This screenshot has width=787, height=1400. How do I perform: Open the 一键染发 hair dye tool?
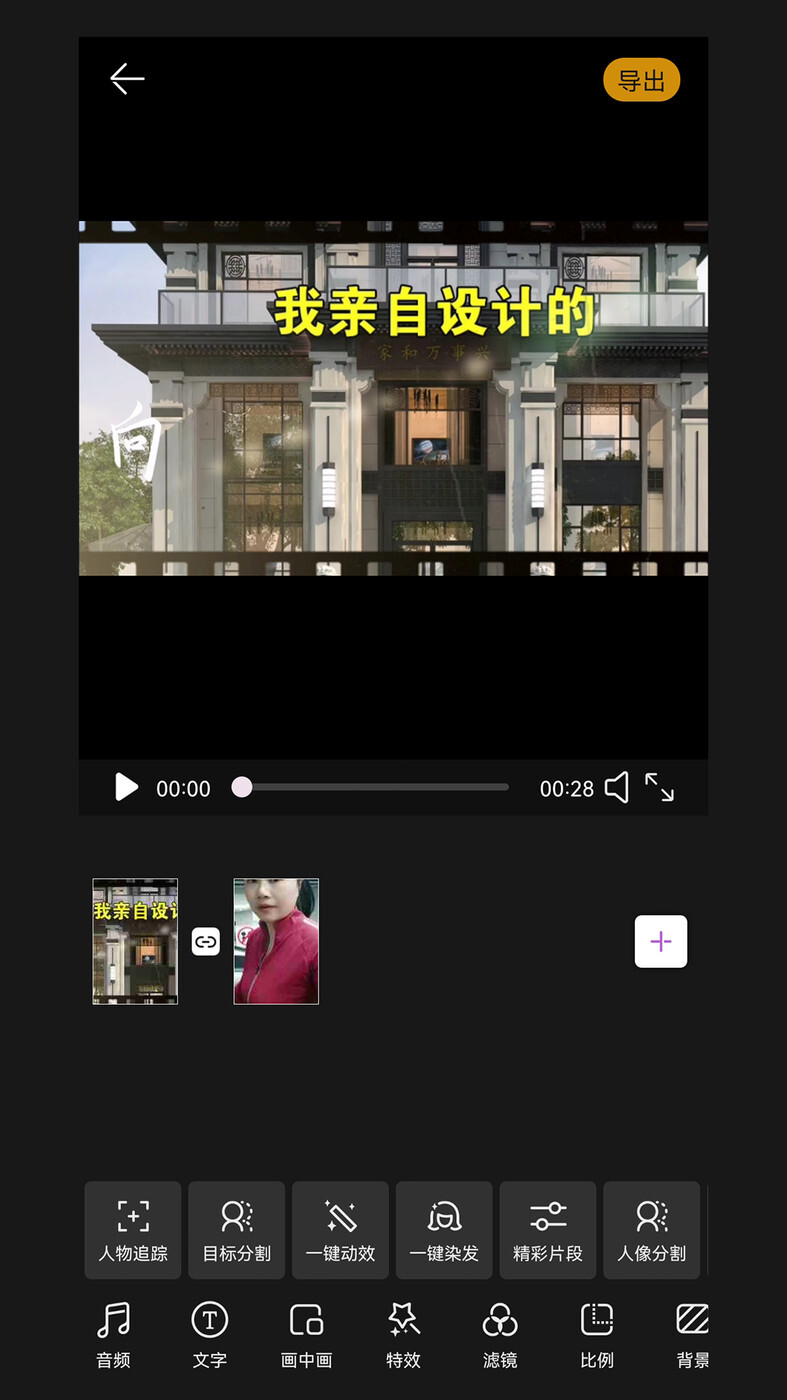point(444,1230)
